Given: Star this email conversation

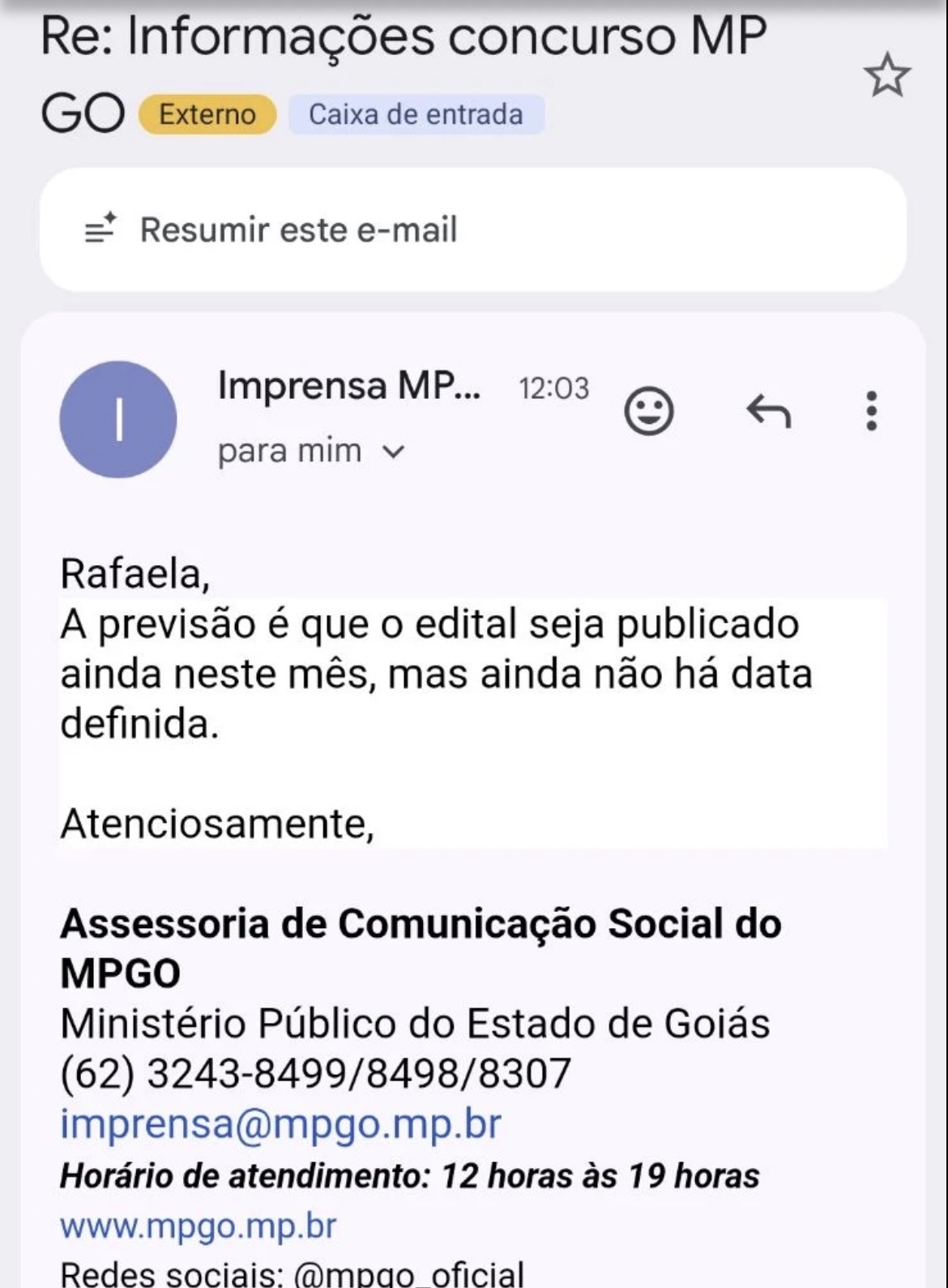Looking at the screenshot, I should point(886,75).
